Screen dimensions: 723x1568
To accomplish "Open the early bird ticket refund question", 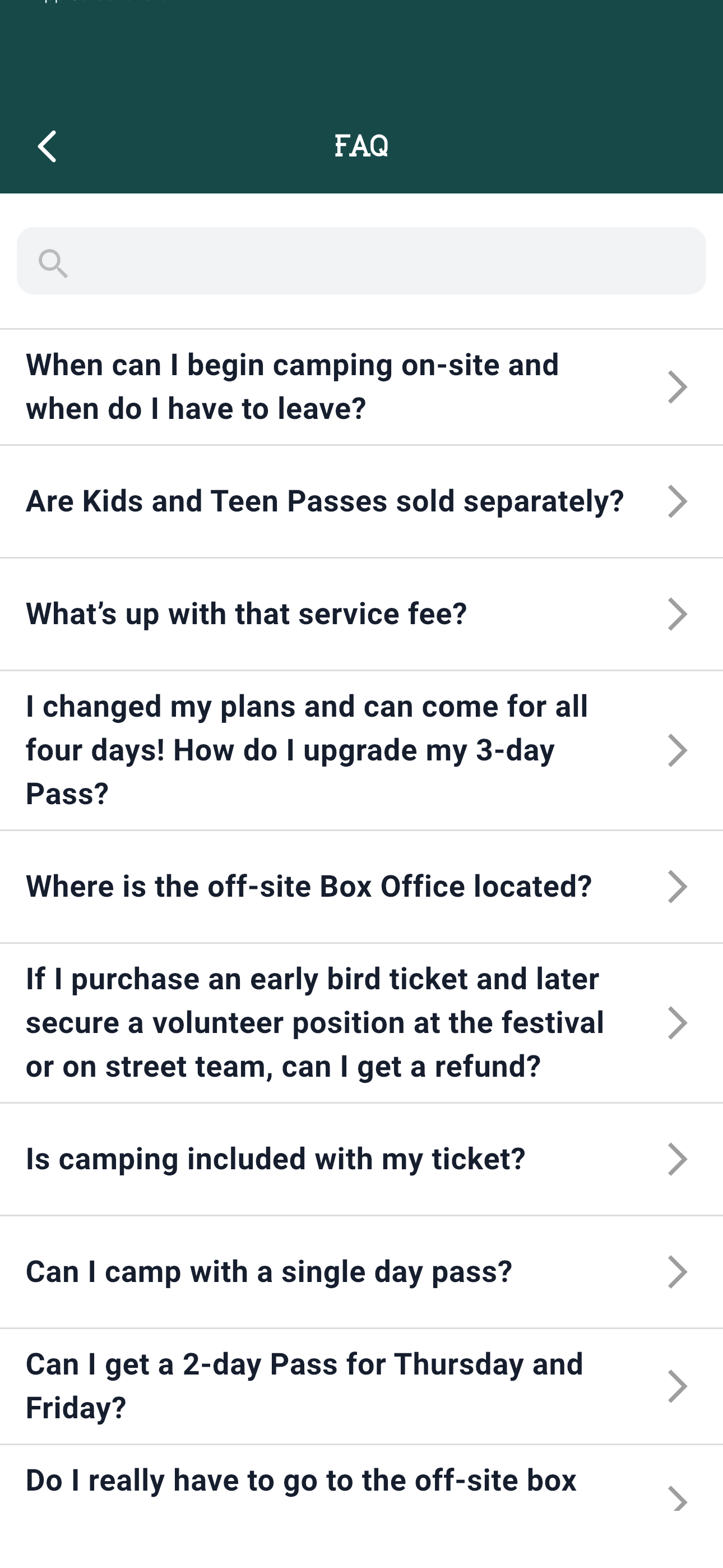I will 361,1023.
